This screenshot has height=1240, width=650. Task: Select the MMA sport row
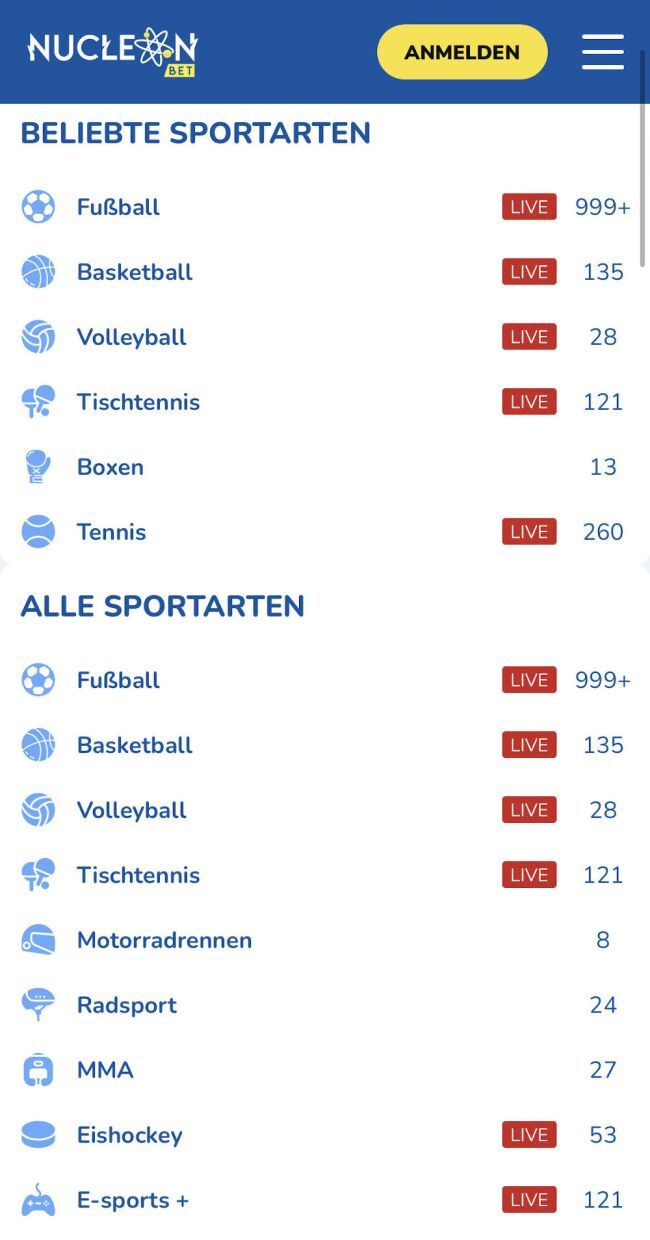point(105,1070)
